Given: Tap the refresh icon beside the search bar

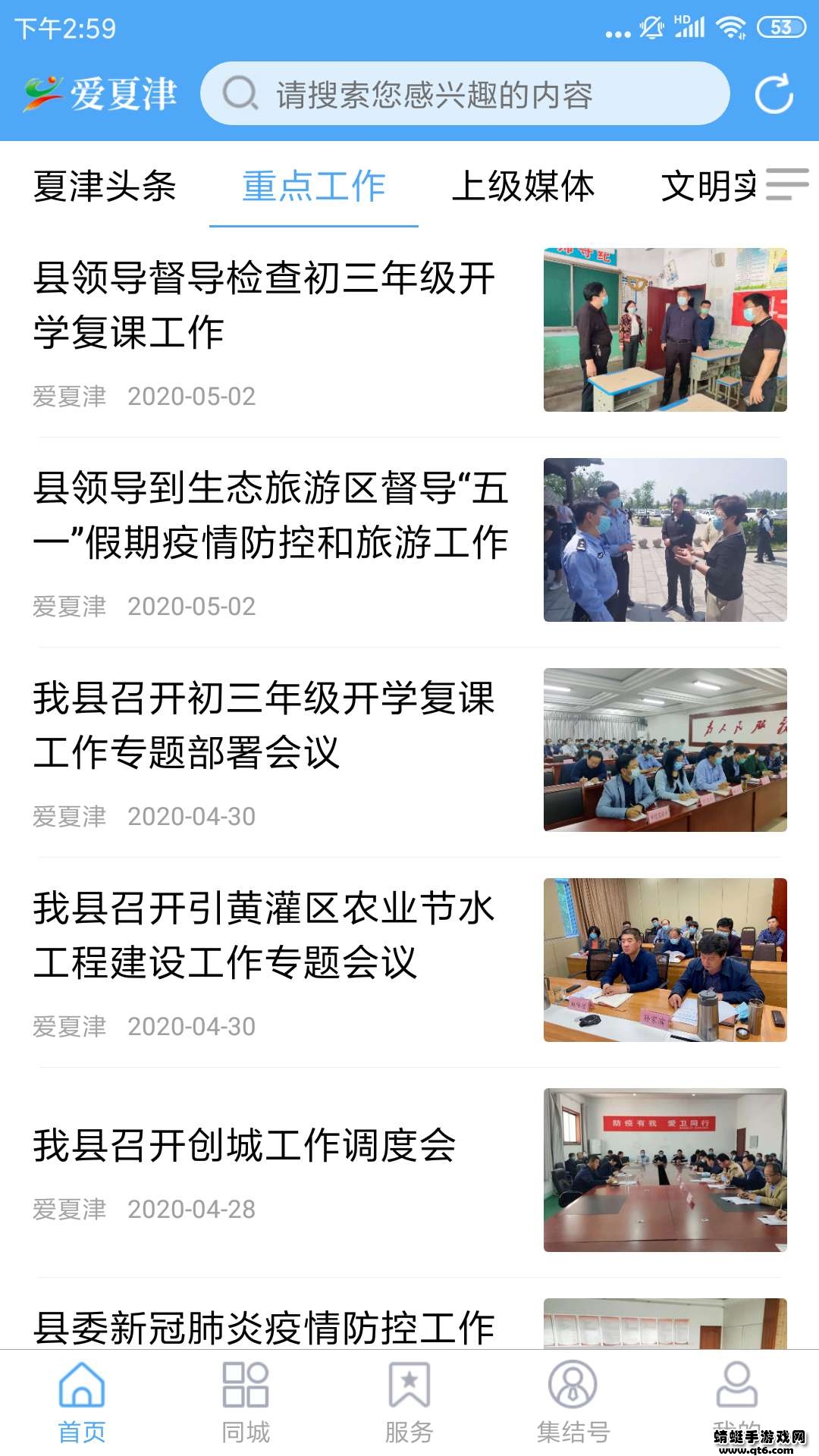Looking at the screenshot, I should point(773,94).
